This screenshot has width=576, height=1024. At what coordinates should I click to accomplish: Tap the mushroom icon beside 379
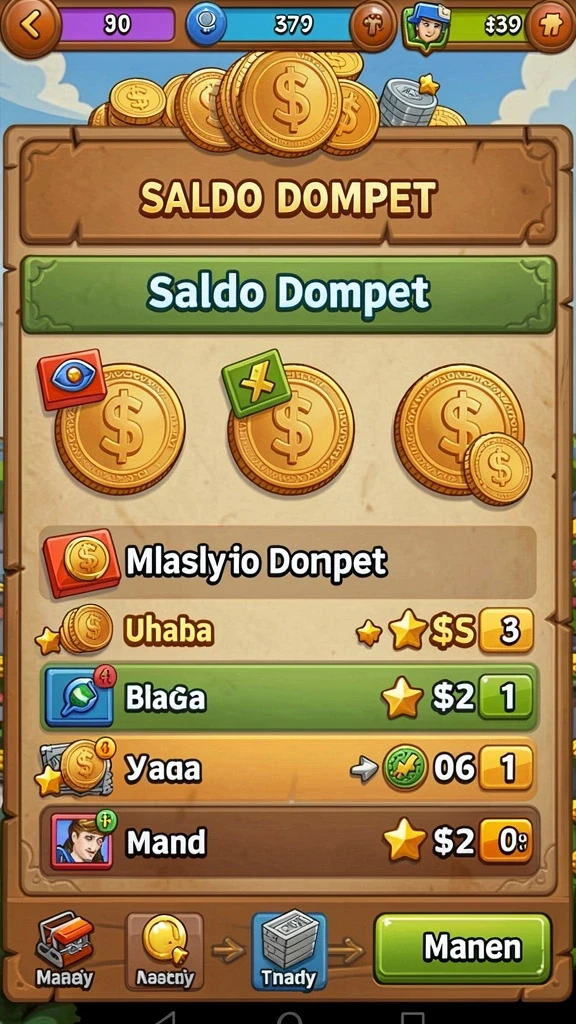tap(372, 25)
